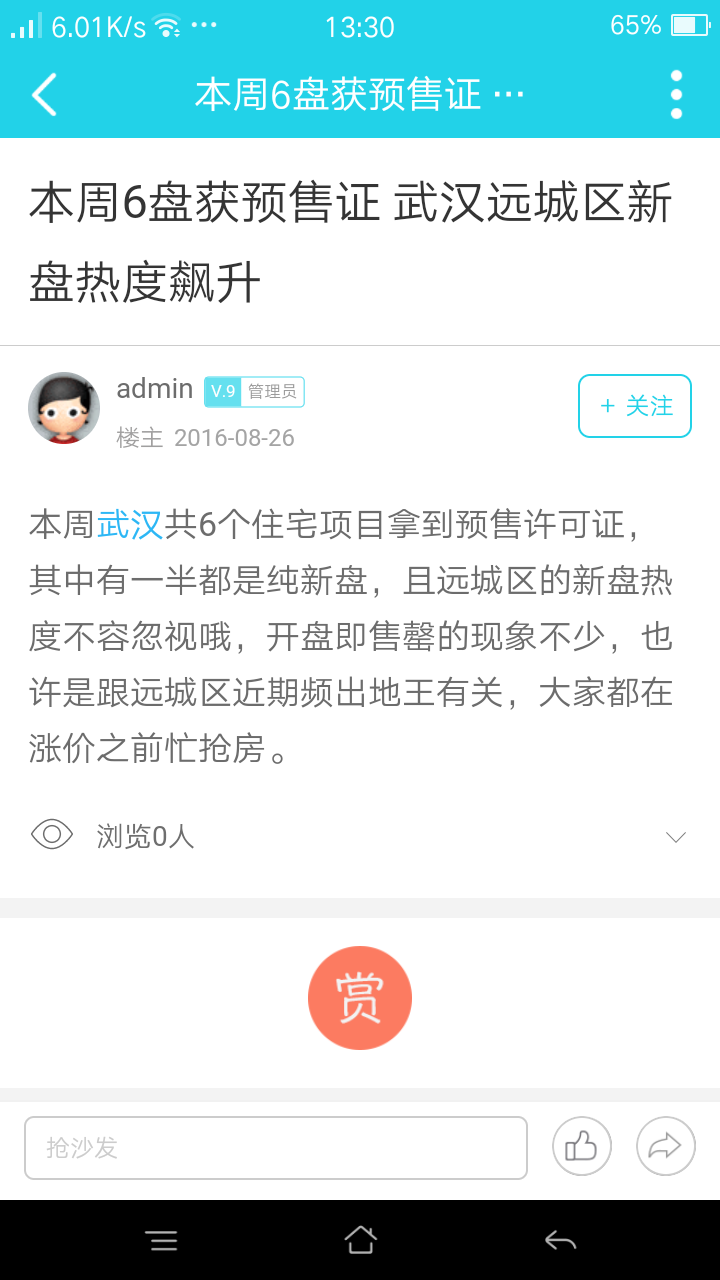Go back using the header arrow
This screenshot has width=720, height=1280.
click(x=45, y=95)
